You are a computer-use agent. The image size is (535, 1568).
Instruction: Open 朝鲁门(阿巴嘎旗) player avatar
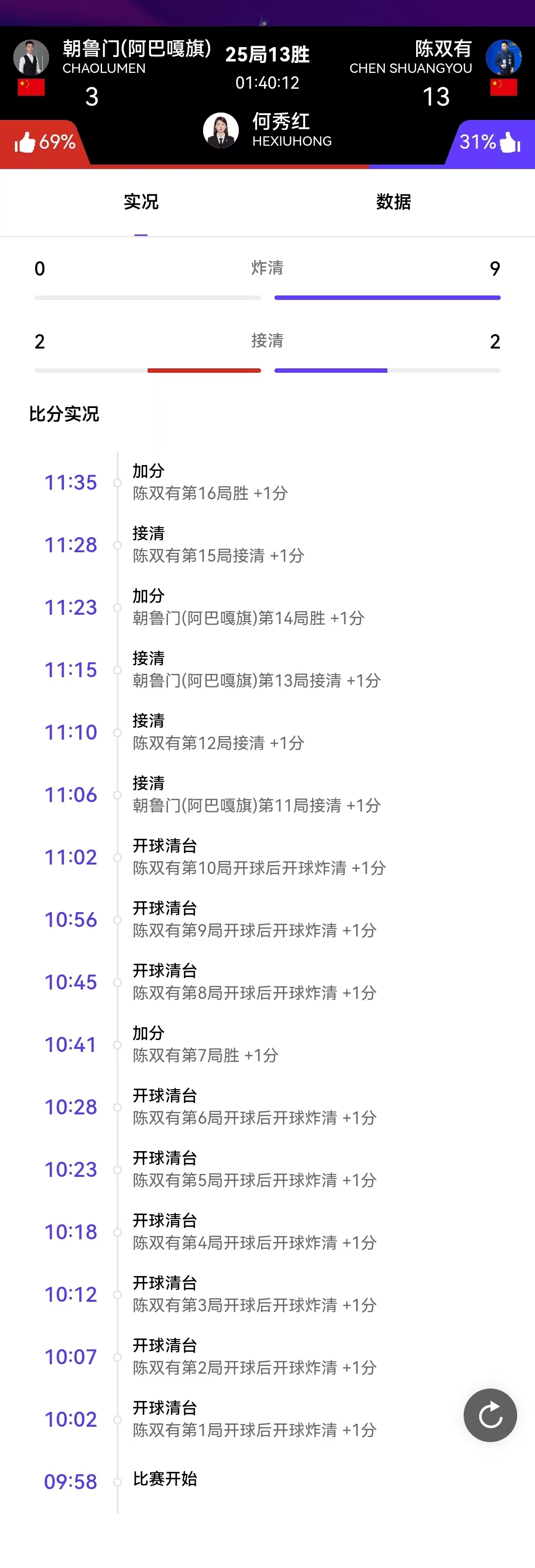click(31, 57)
